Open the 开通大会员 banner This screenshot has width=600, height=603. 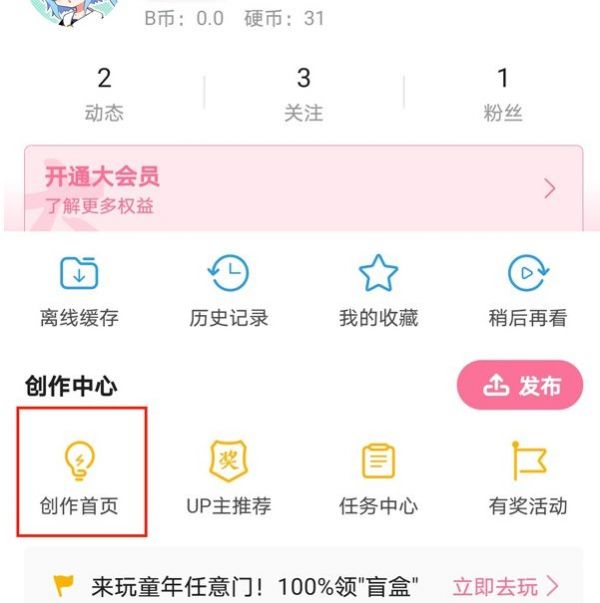tap(303, 190)
